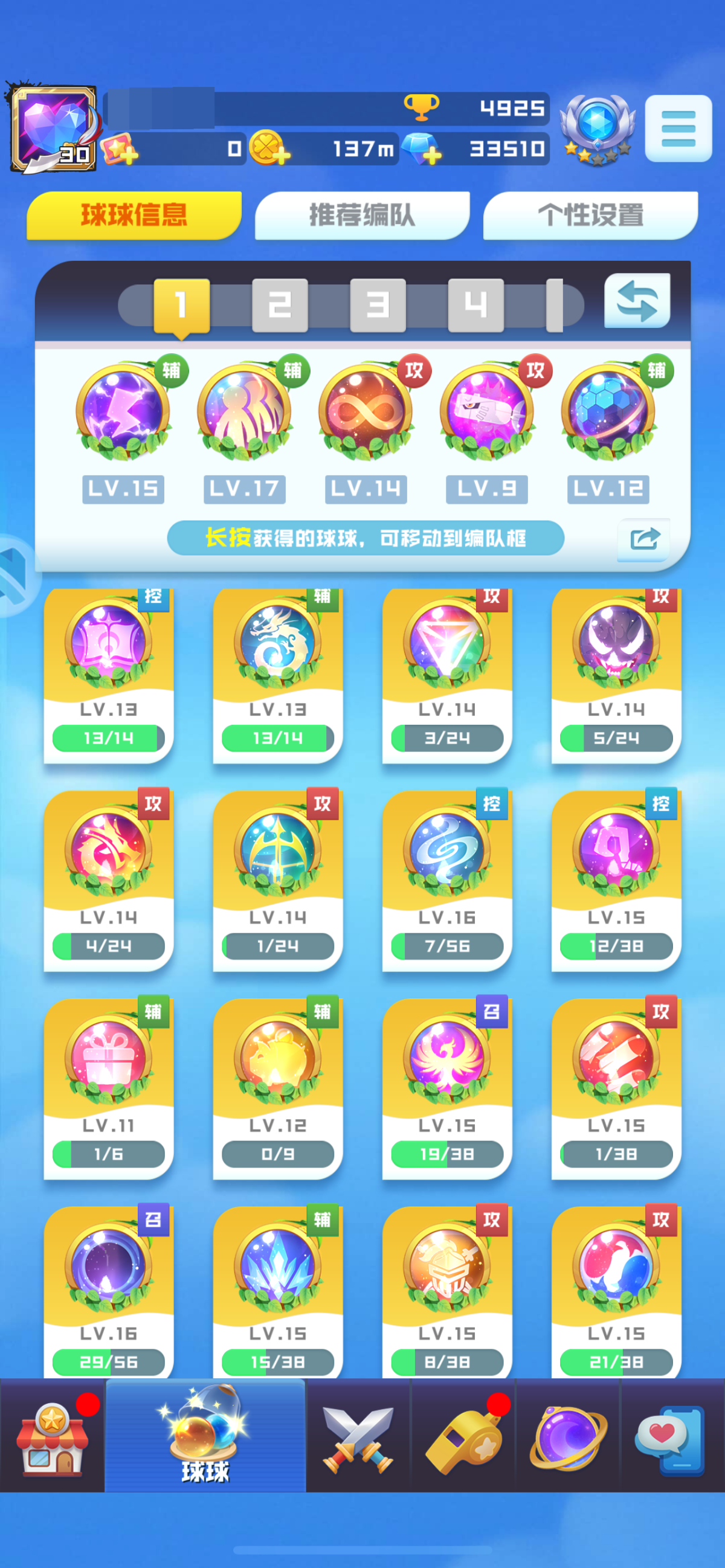Switch to the 推荐编队 tab
This screenshot has height=1568, width=725.
click(362, 216)
